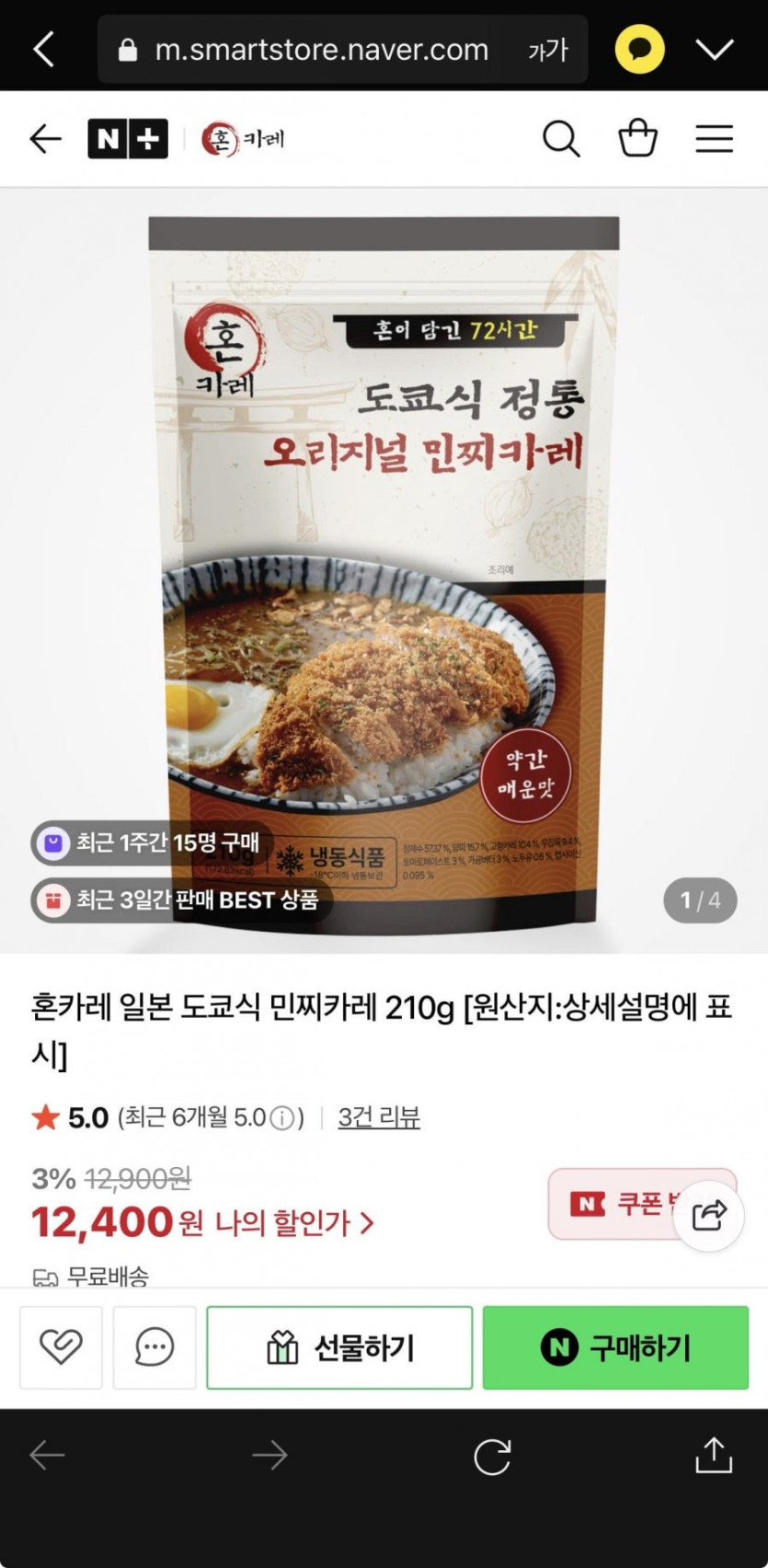The height and width of the screenshot is (1568, 768).
Task: Open the seller chat inquiry bubble
Action: [x=155, y=1347]
